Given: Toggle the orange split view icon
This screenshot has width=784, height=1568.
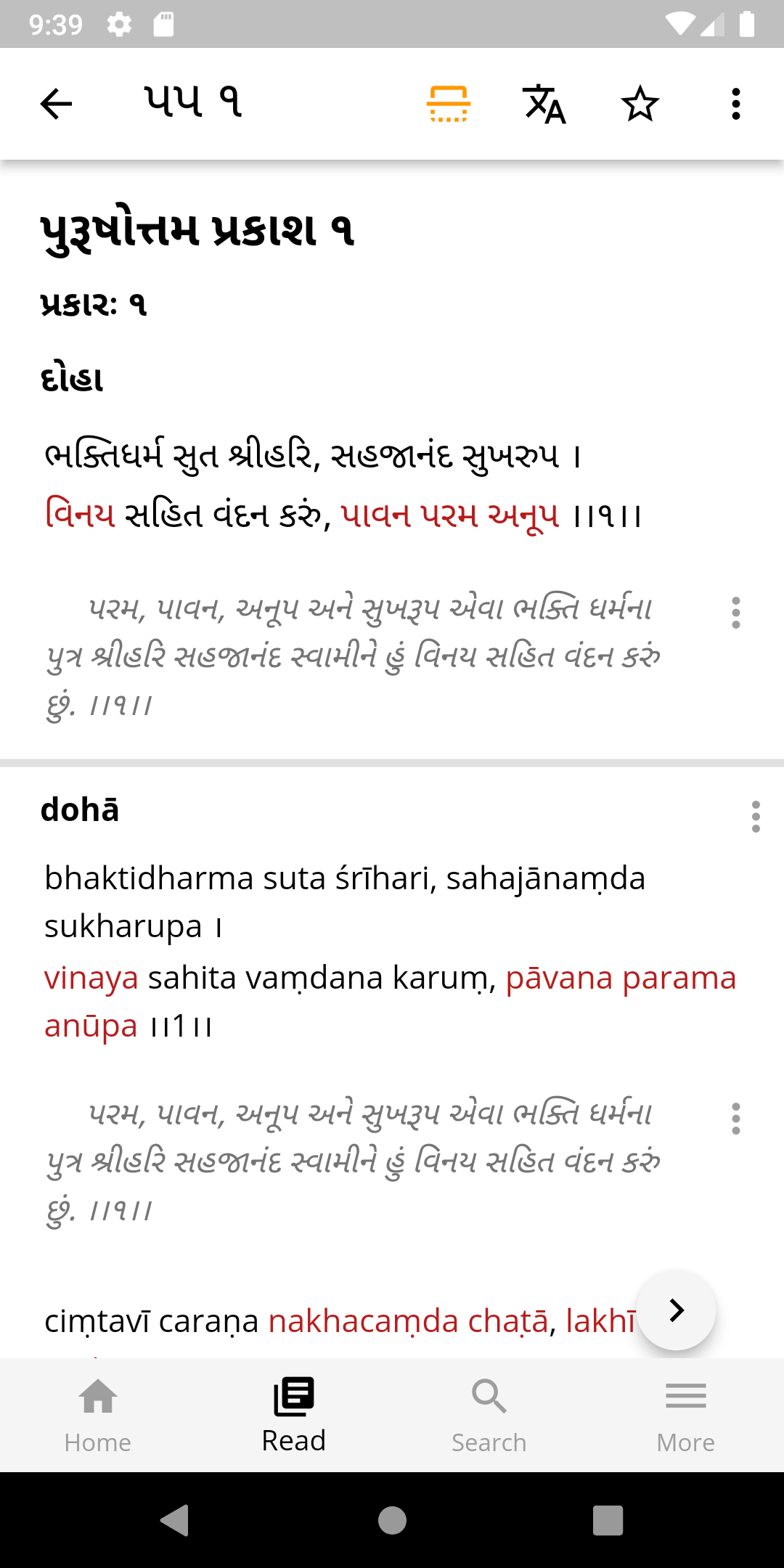Looking at the screenshot, I should (449, 104).
